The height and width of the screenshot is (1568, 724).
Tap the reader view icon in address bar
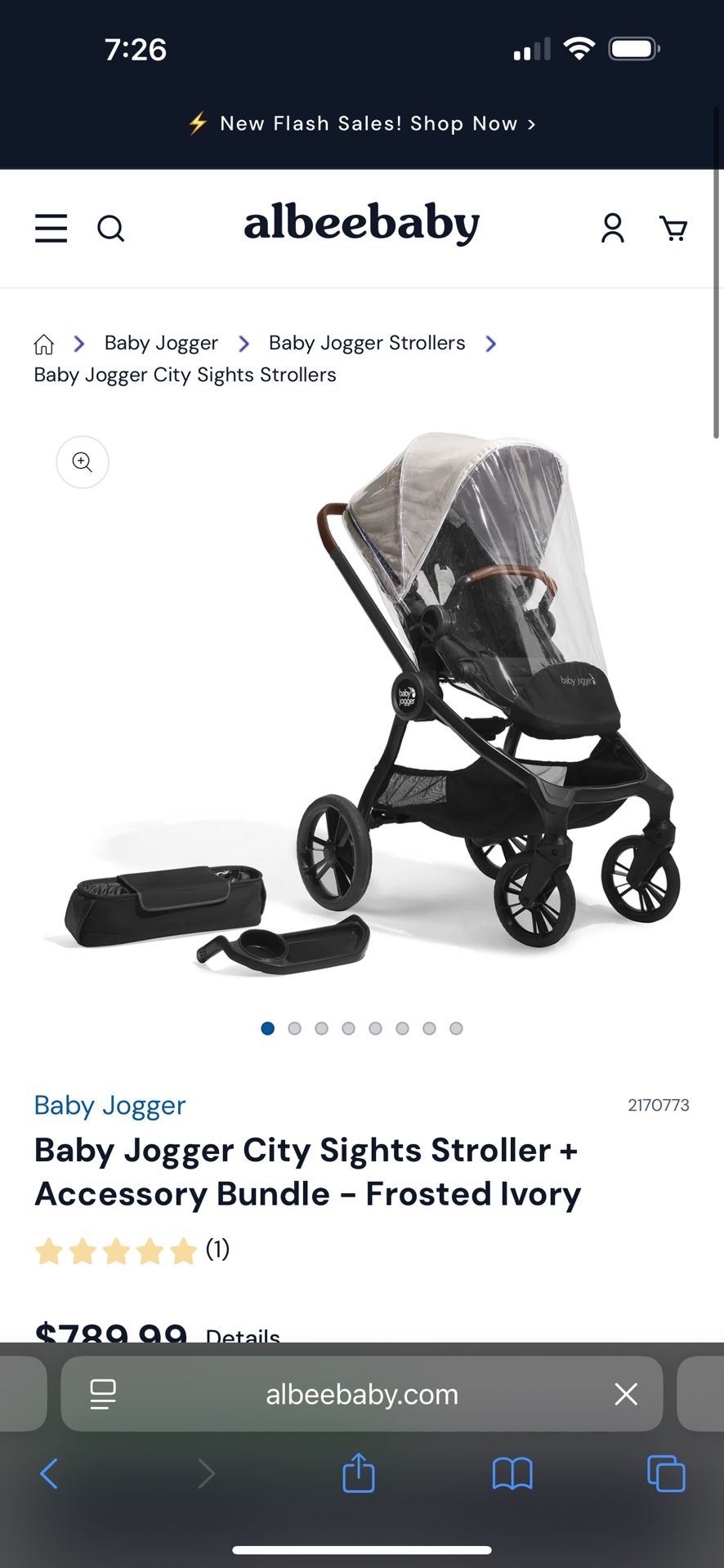[102, 1394]
